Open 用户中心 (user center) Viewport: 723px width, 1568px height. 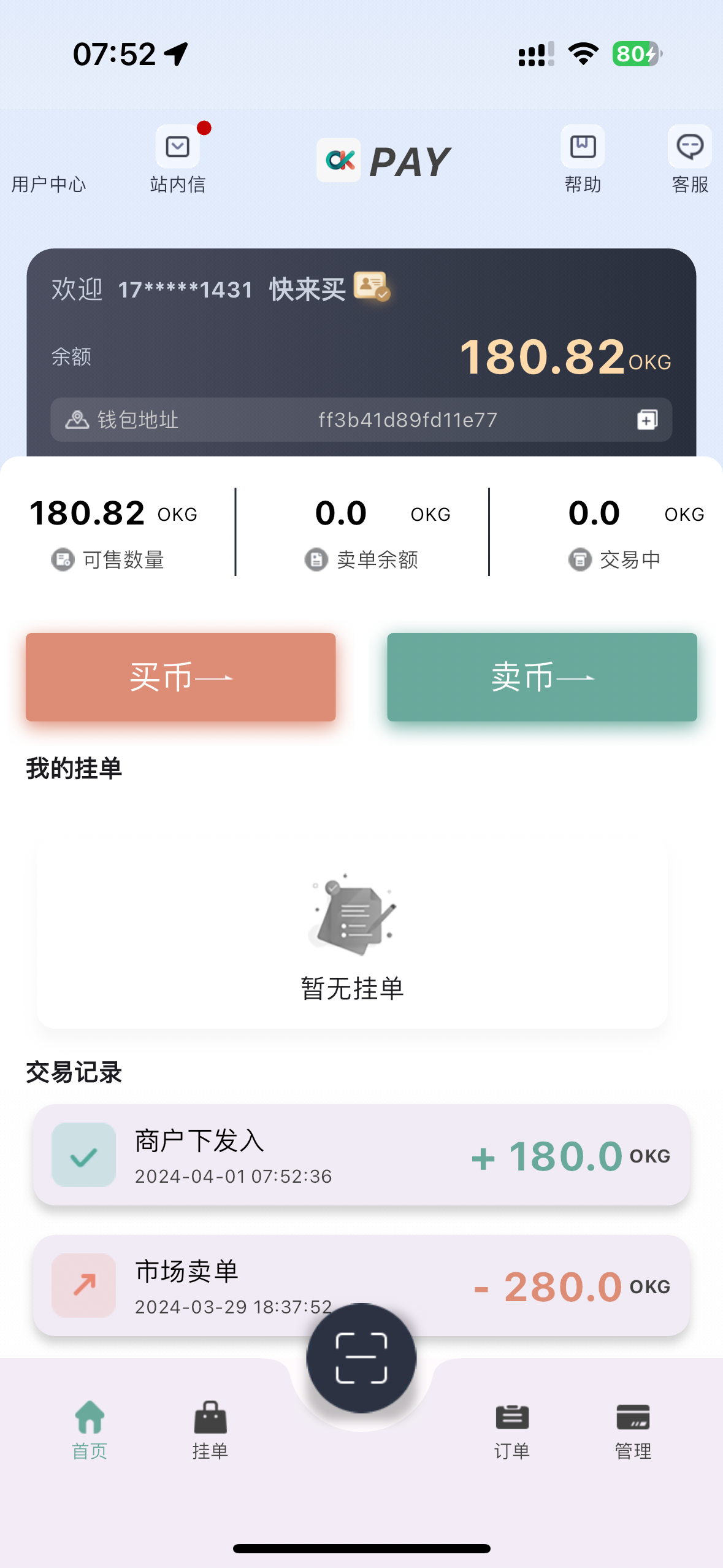tap(48, 183)
